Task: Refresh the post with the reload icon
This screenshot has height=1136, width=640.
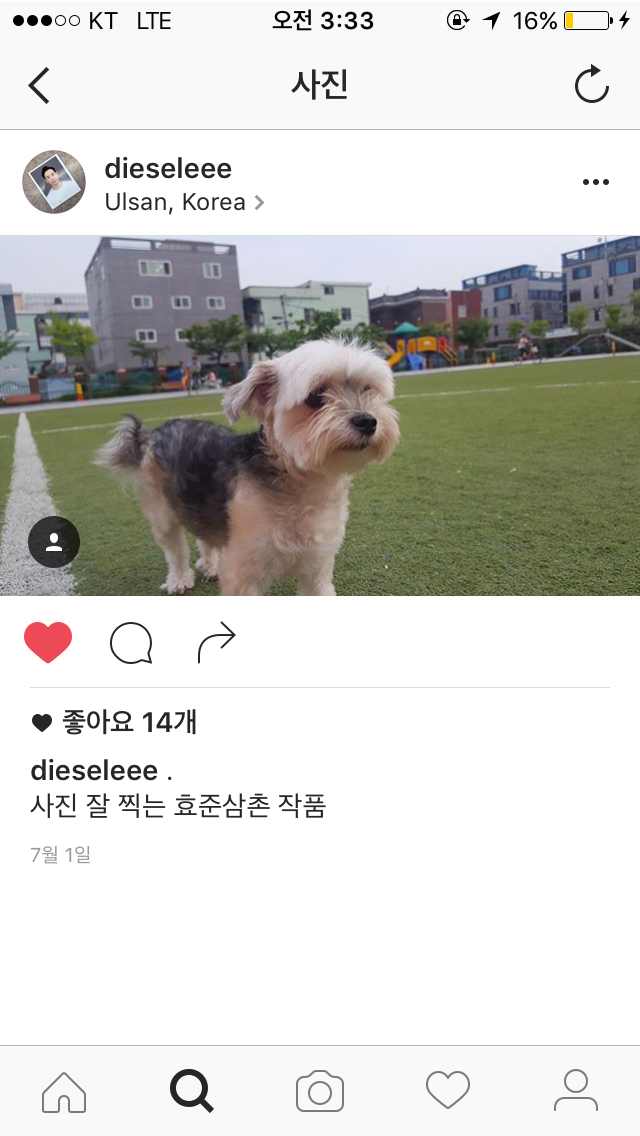Action: tap(591, 85)
